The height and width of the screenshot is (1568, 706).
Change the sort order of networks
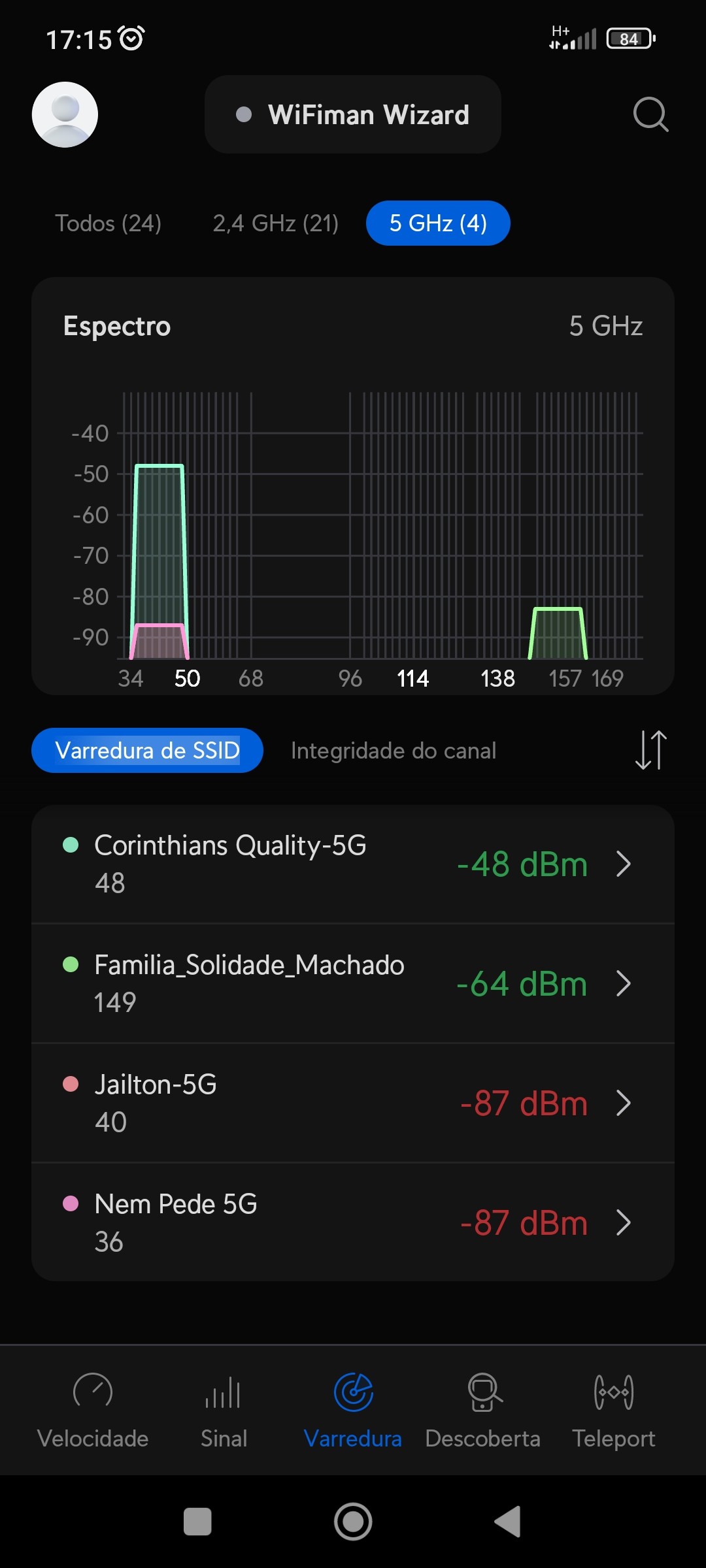click(x=650, y=750)
